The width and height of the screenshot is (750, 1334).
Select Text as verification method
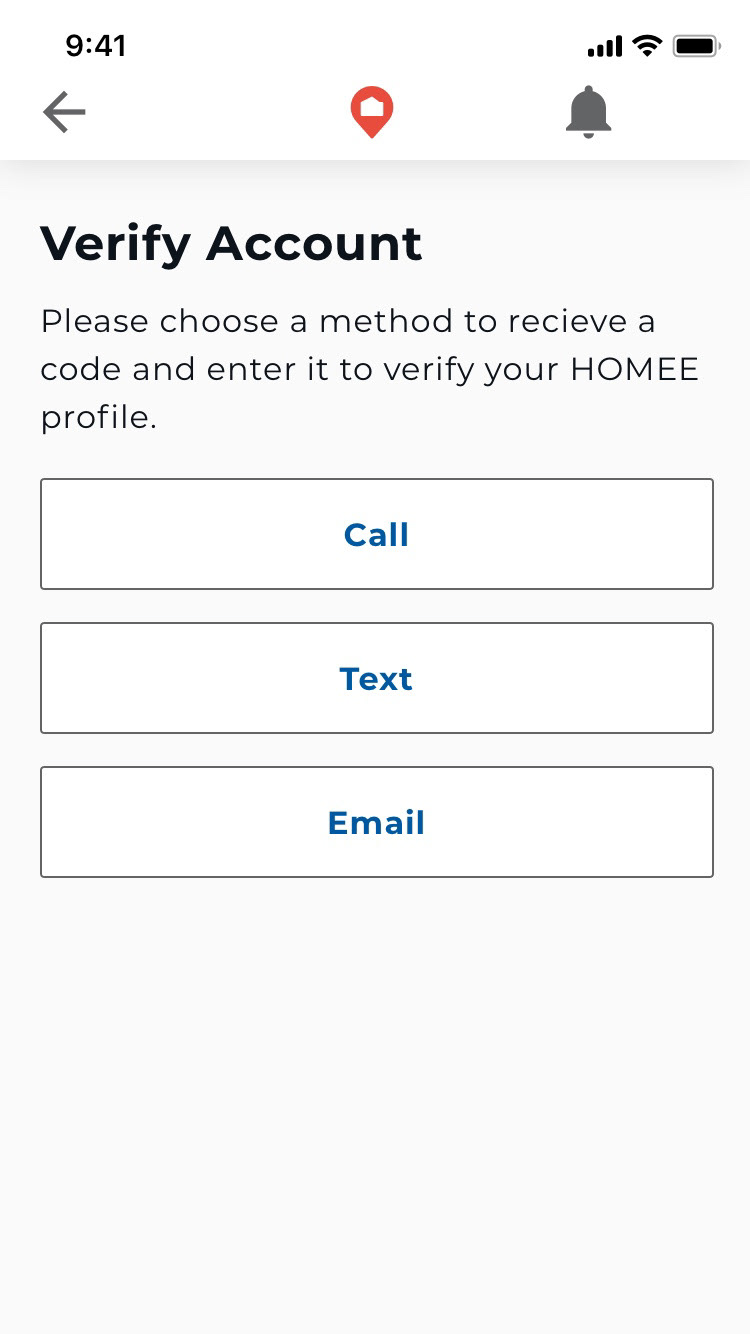point(377,678)
